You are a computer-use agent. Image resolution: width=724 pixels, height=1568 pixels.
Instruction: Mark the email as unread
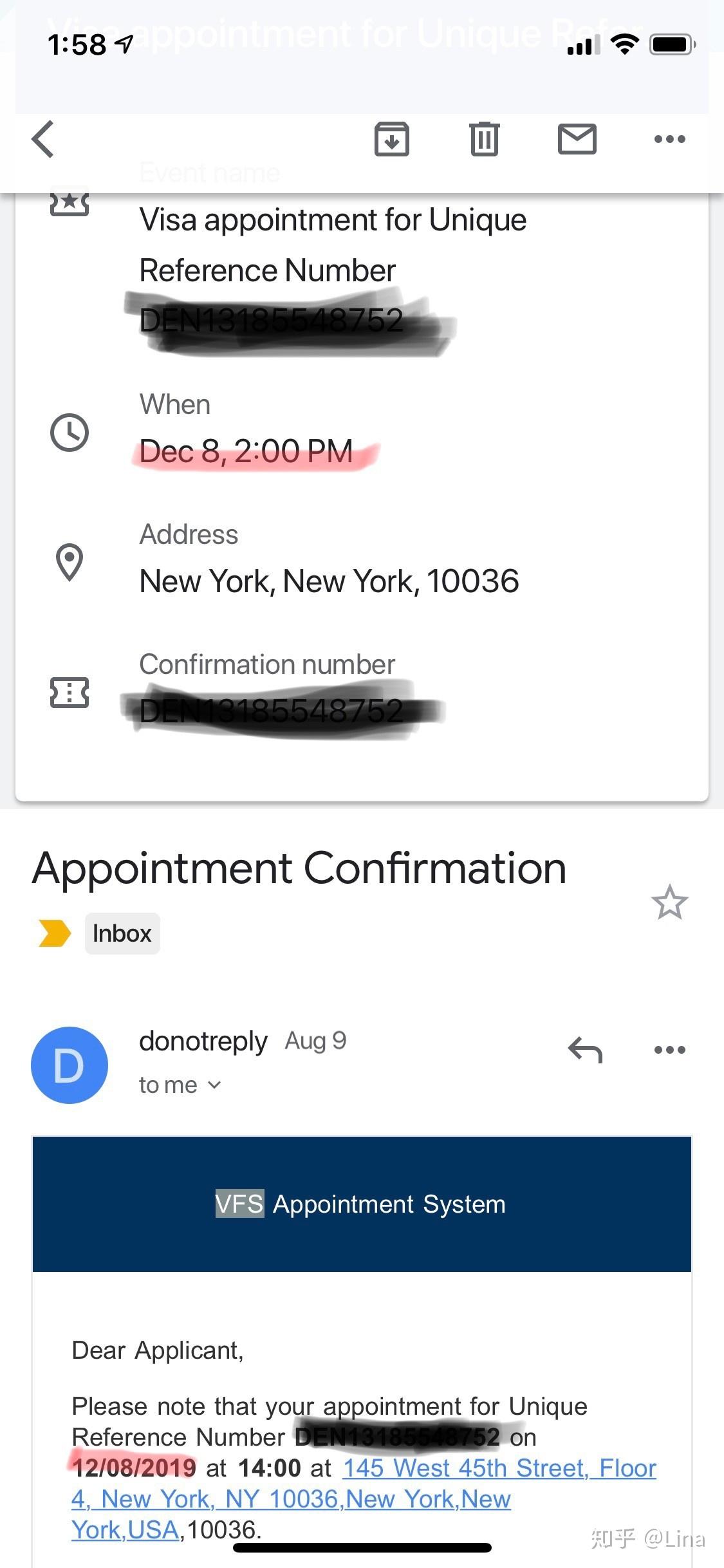point(577,139)
